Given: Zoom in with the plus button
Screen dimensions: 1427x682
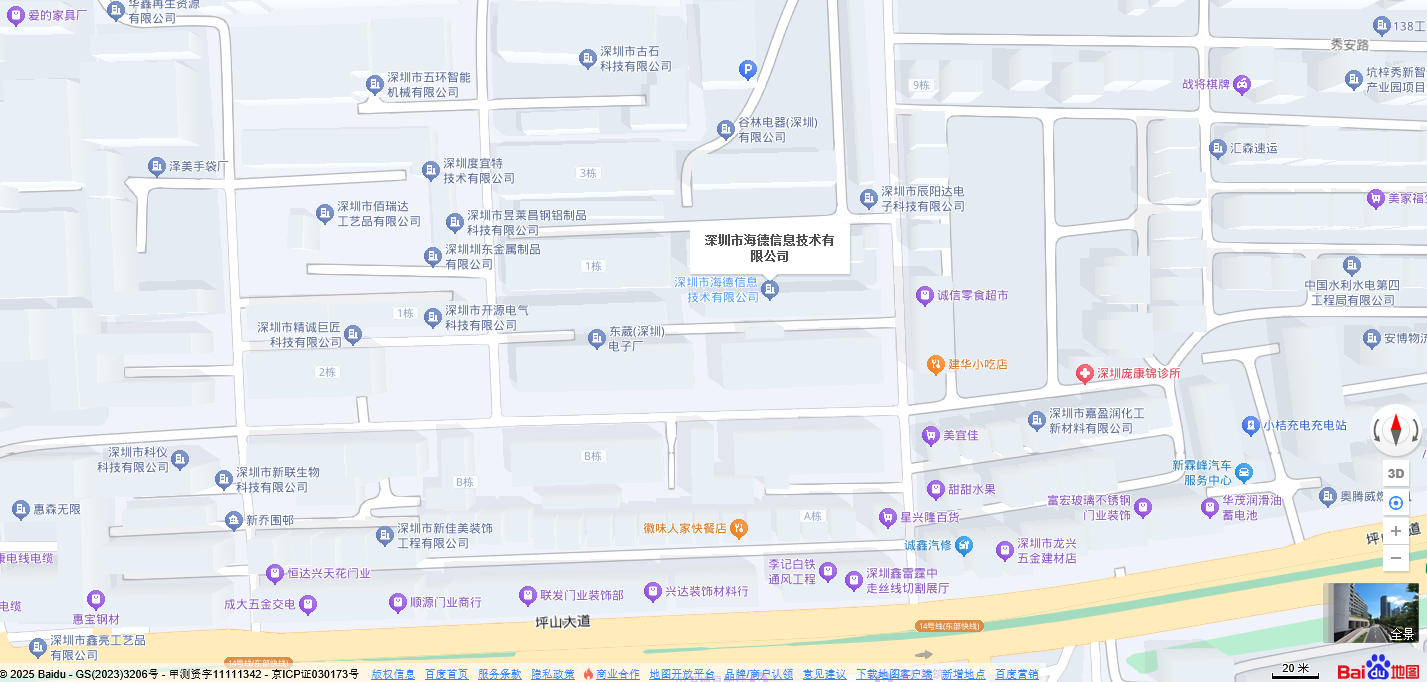Looking at the screenshot, I should 1395,531.
